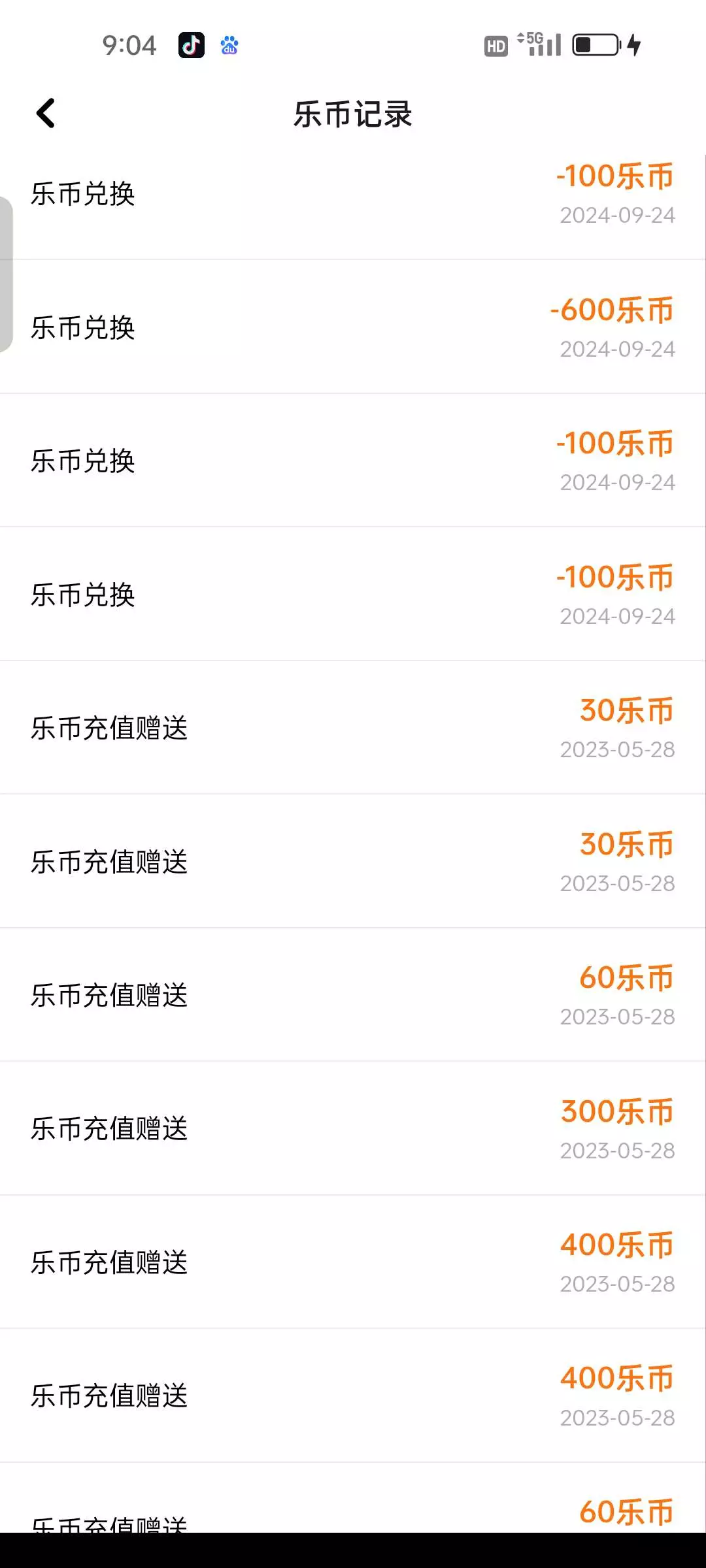Go back from the 乐币记录 page
The width and height of the screenshot is (706, 1568).
(x=46, y=113)
